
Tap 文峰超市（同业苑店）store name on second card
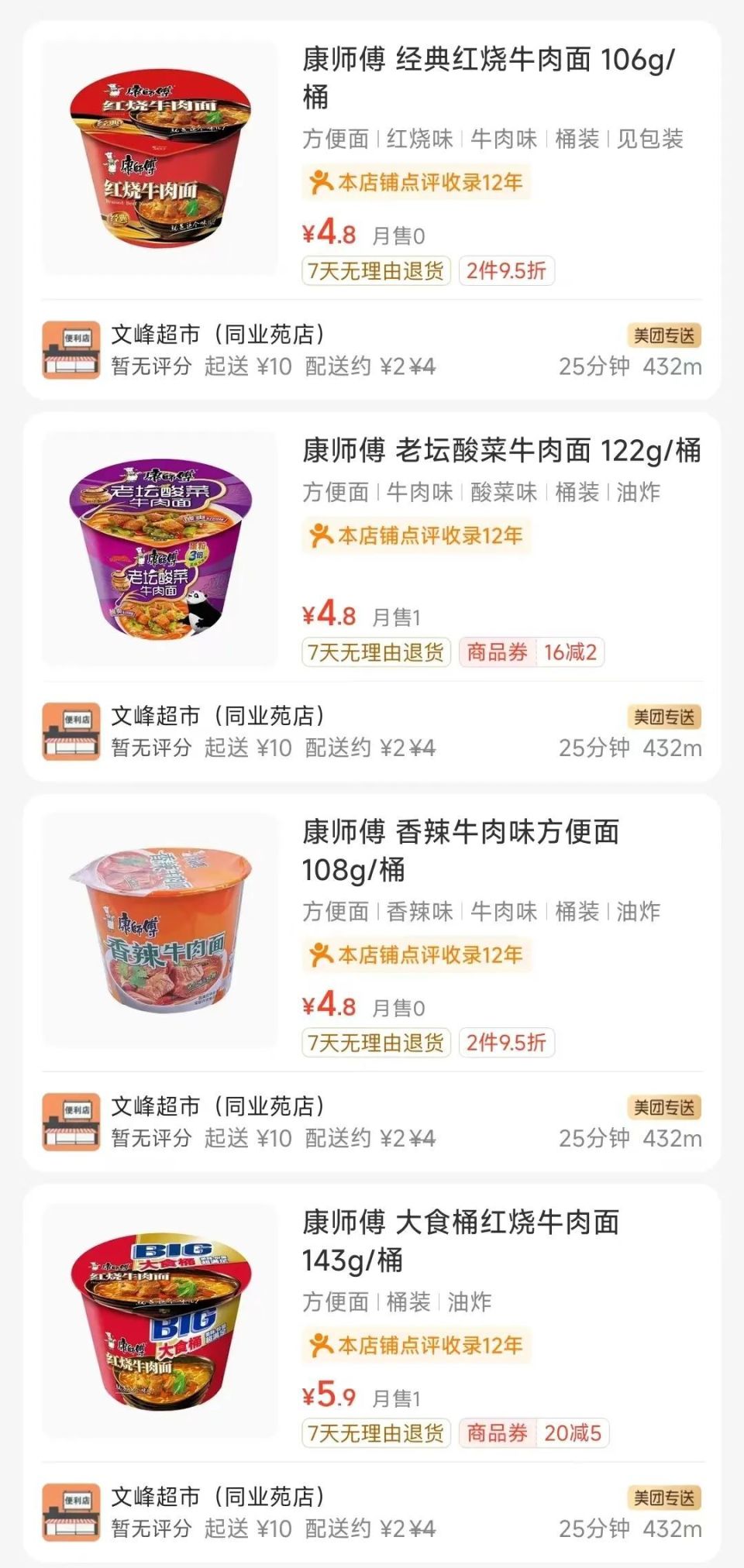click(x=217, y=716)
